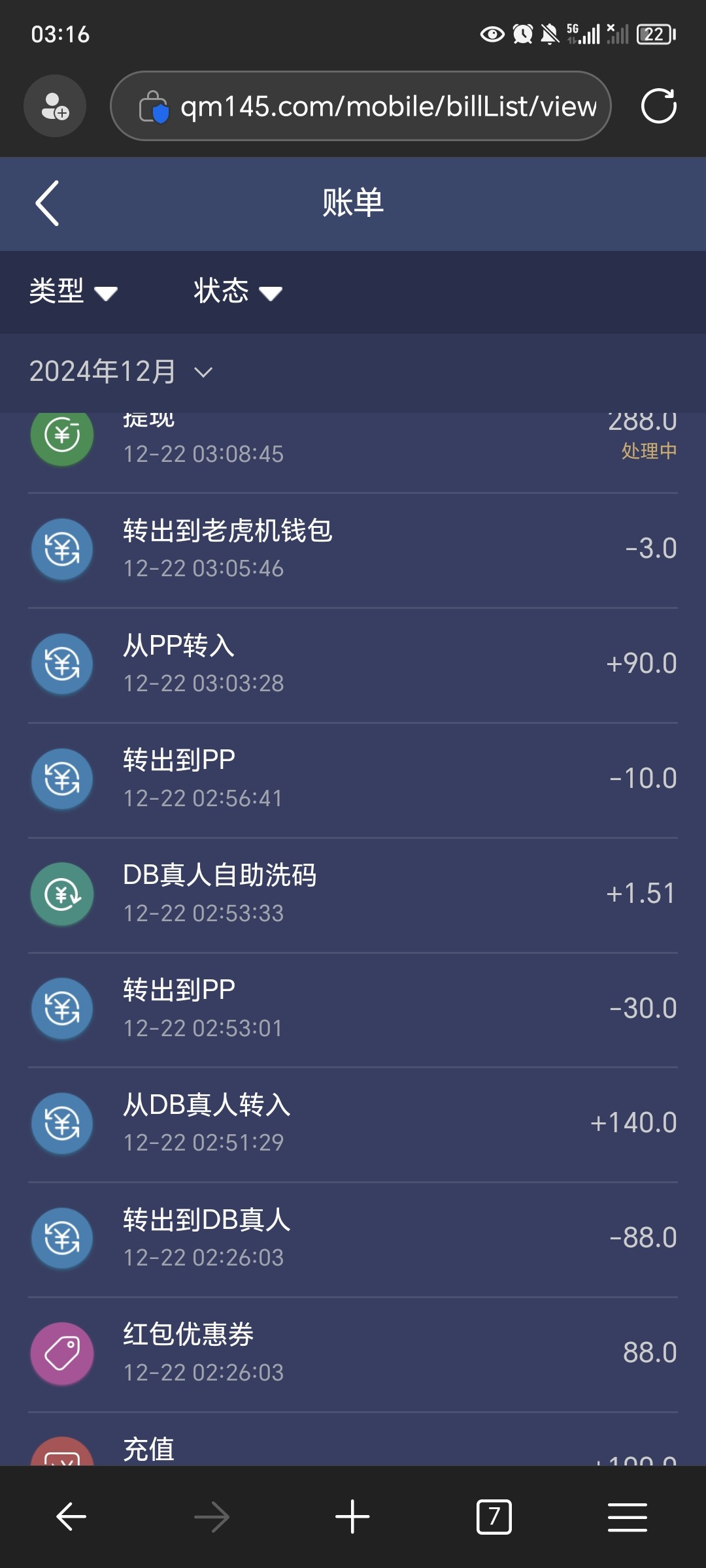
Task: Reload the page with the refresh icon
Action: 658,106
